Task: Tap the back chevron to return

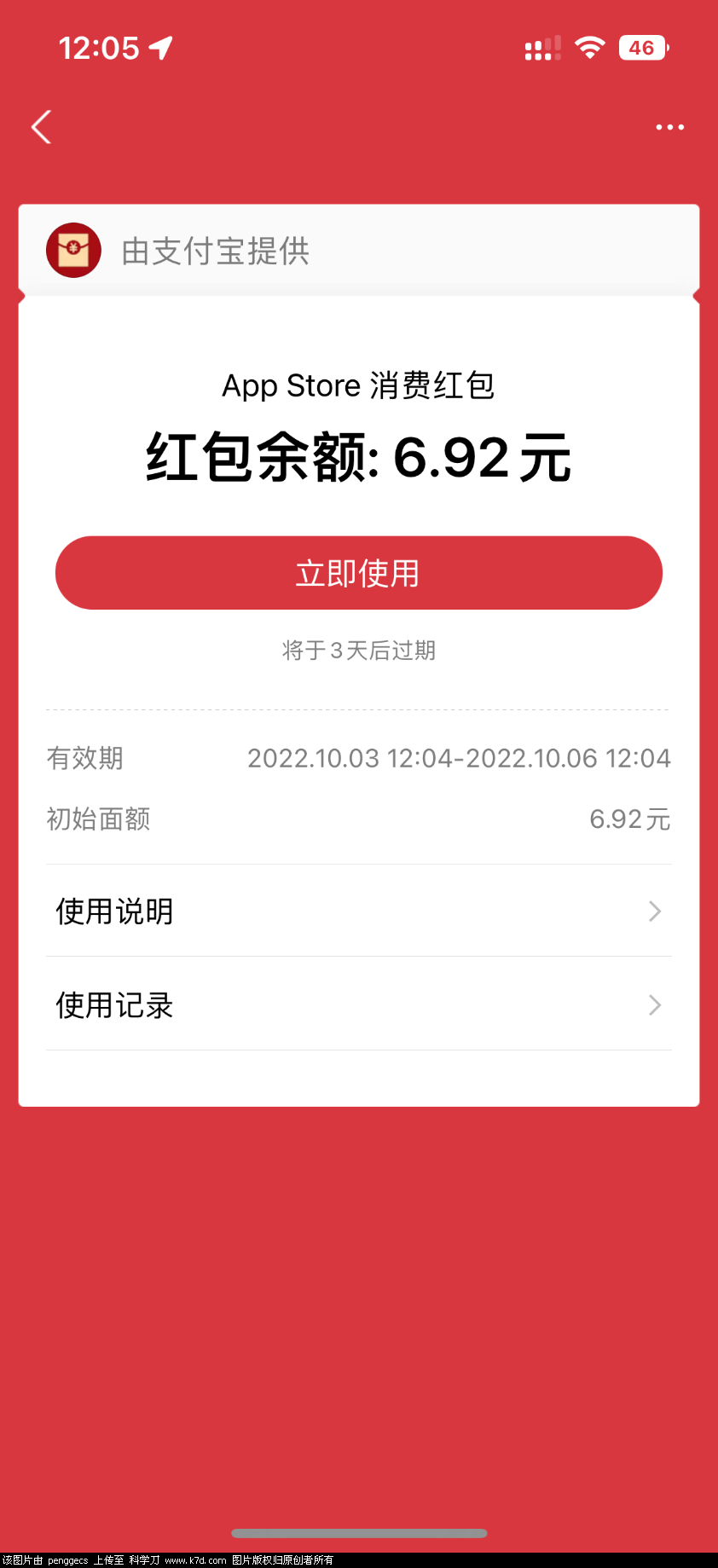Action: coord(41,126)
